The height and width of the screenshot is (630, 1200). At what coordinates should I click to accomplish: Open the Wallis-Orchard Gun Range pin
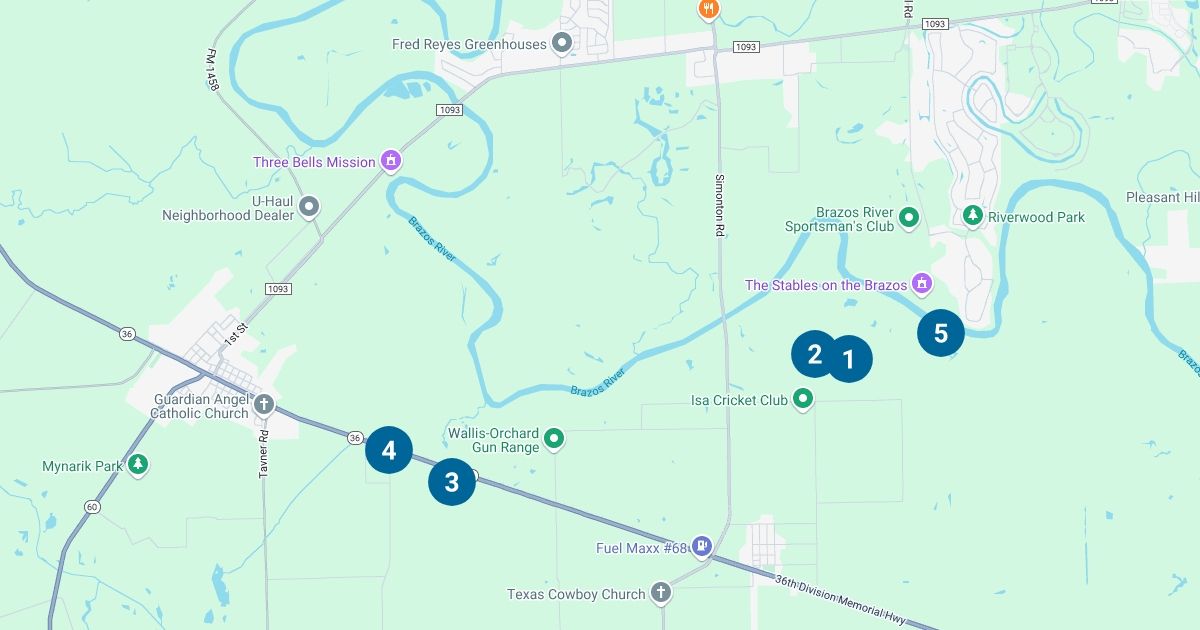(x=554, y=438)
